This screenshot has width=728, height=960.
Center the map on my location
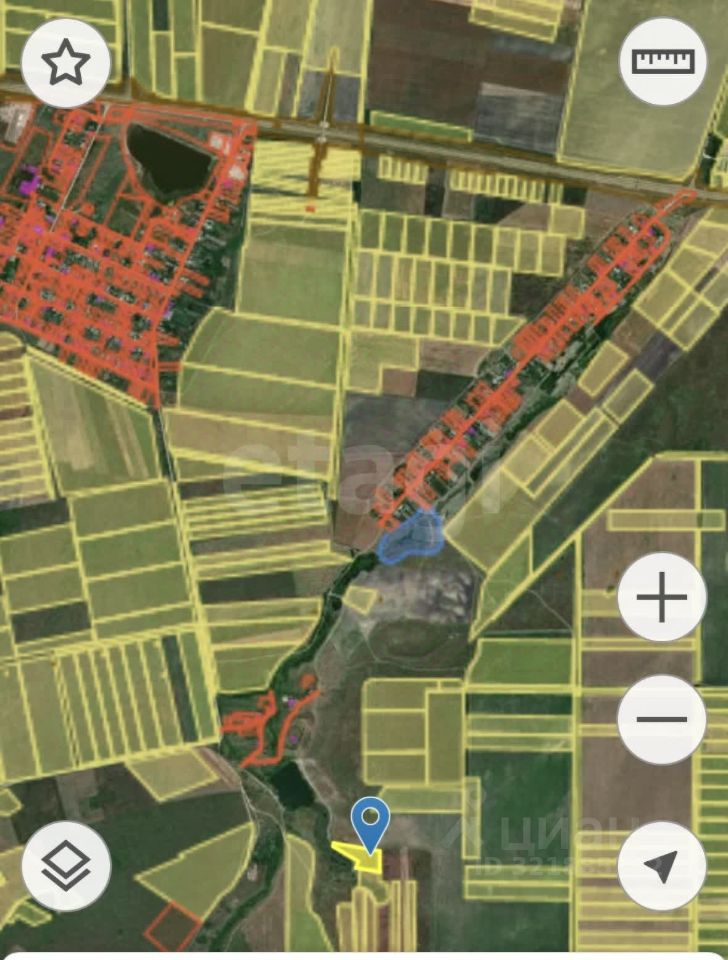[x=662, y=866]
